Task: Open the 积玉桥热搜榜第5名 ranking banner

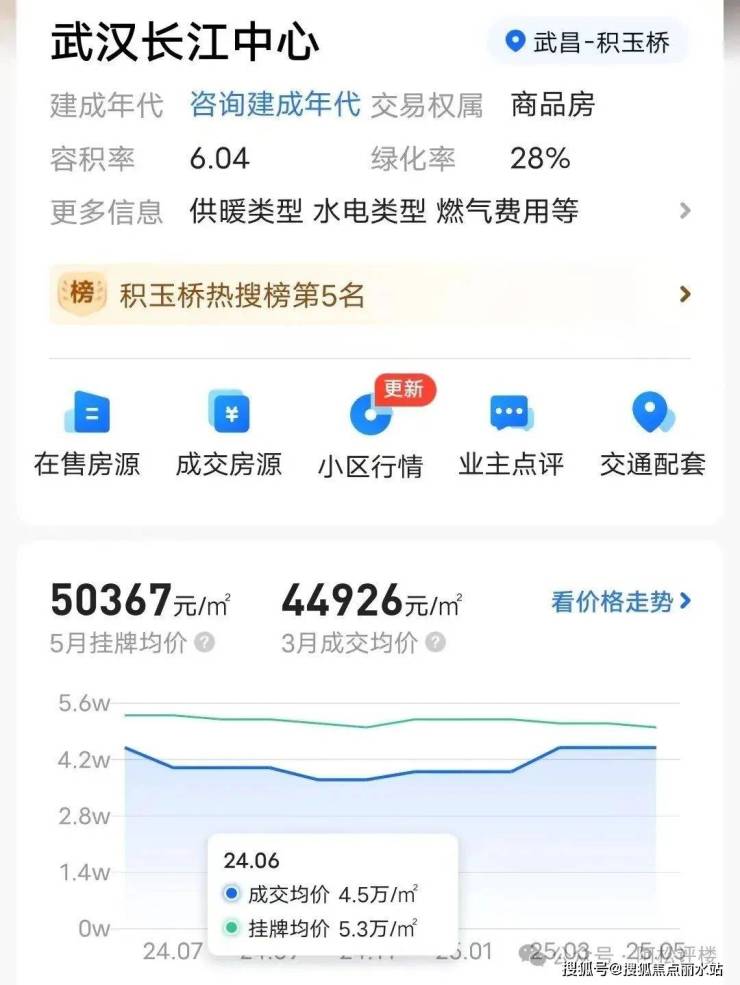Action: 370,294
